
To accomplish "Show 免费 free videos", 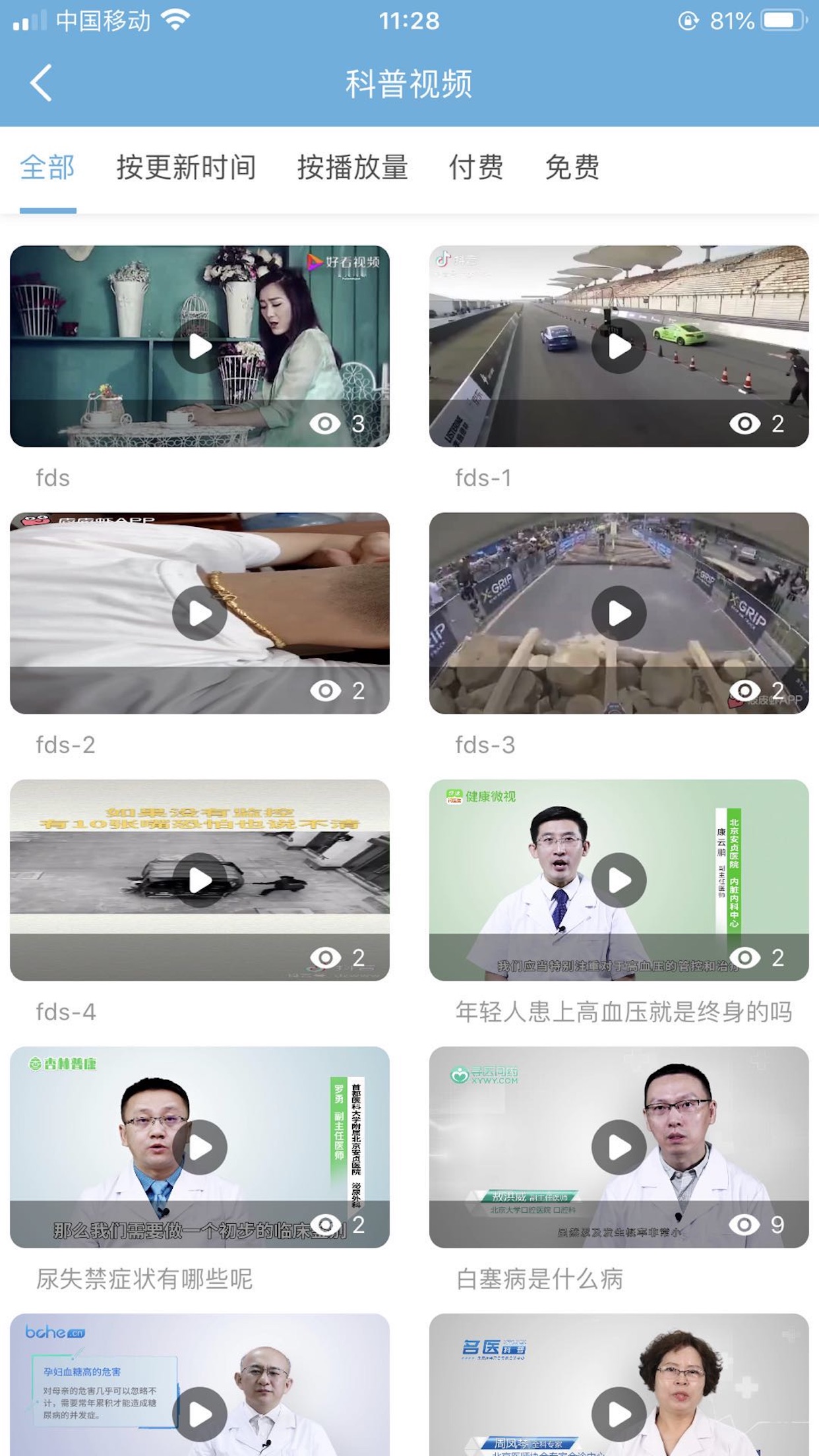I will pyautogui.click(x=572, y=167).
